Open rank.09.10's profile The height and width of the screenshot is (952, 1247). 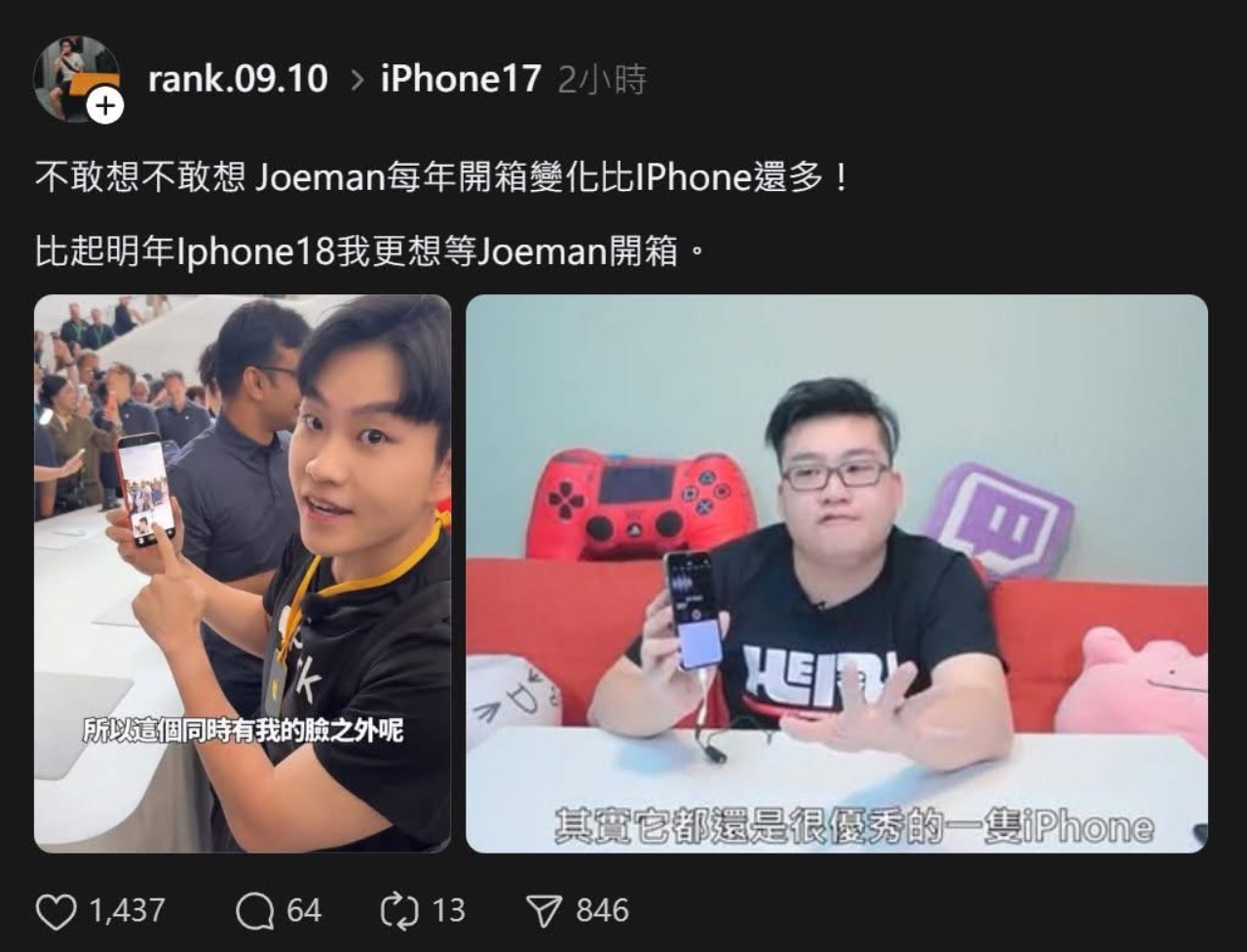238,79
